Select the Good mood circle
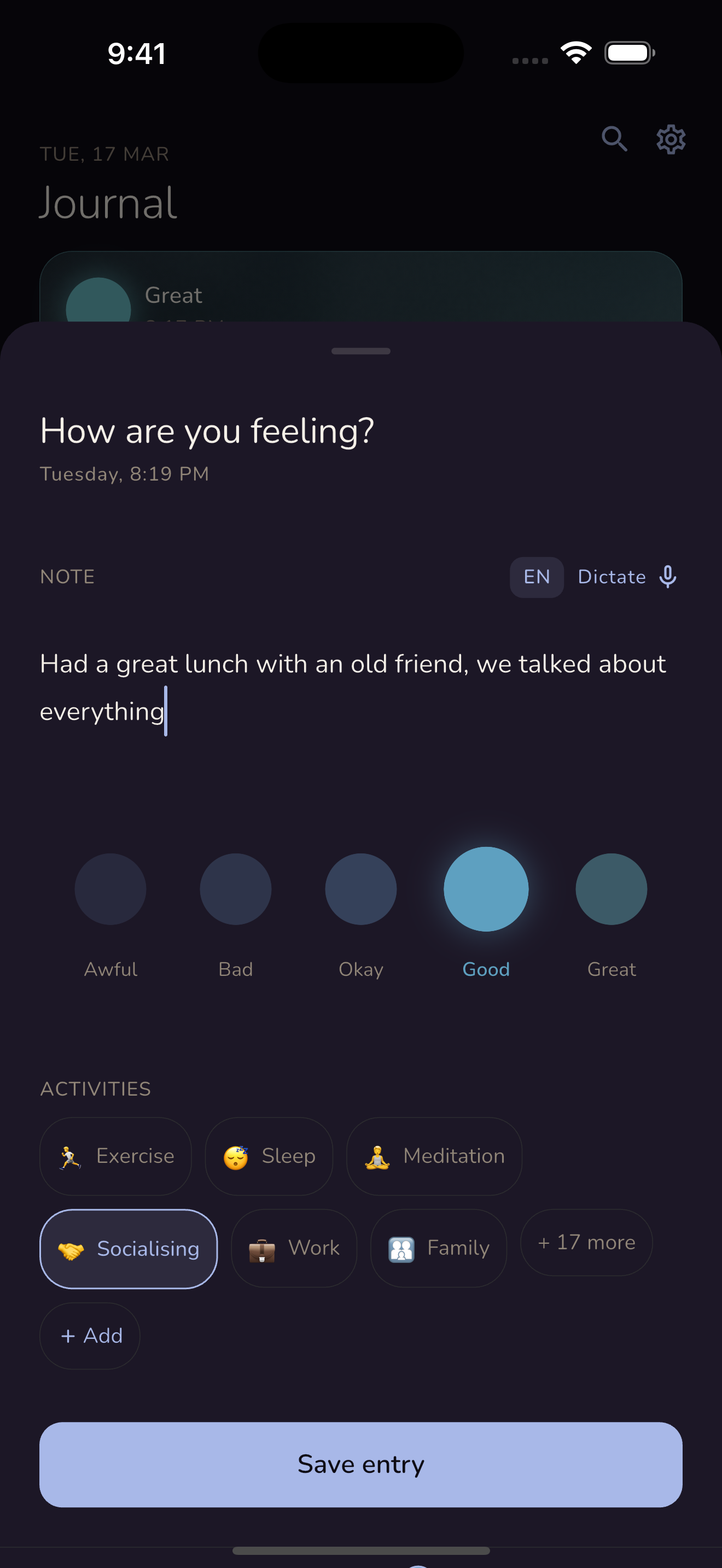The height and width of the screenshot is (1568, 722). (x=485, y=890)
